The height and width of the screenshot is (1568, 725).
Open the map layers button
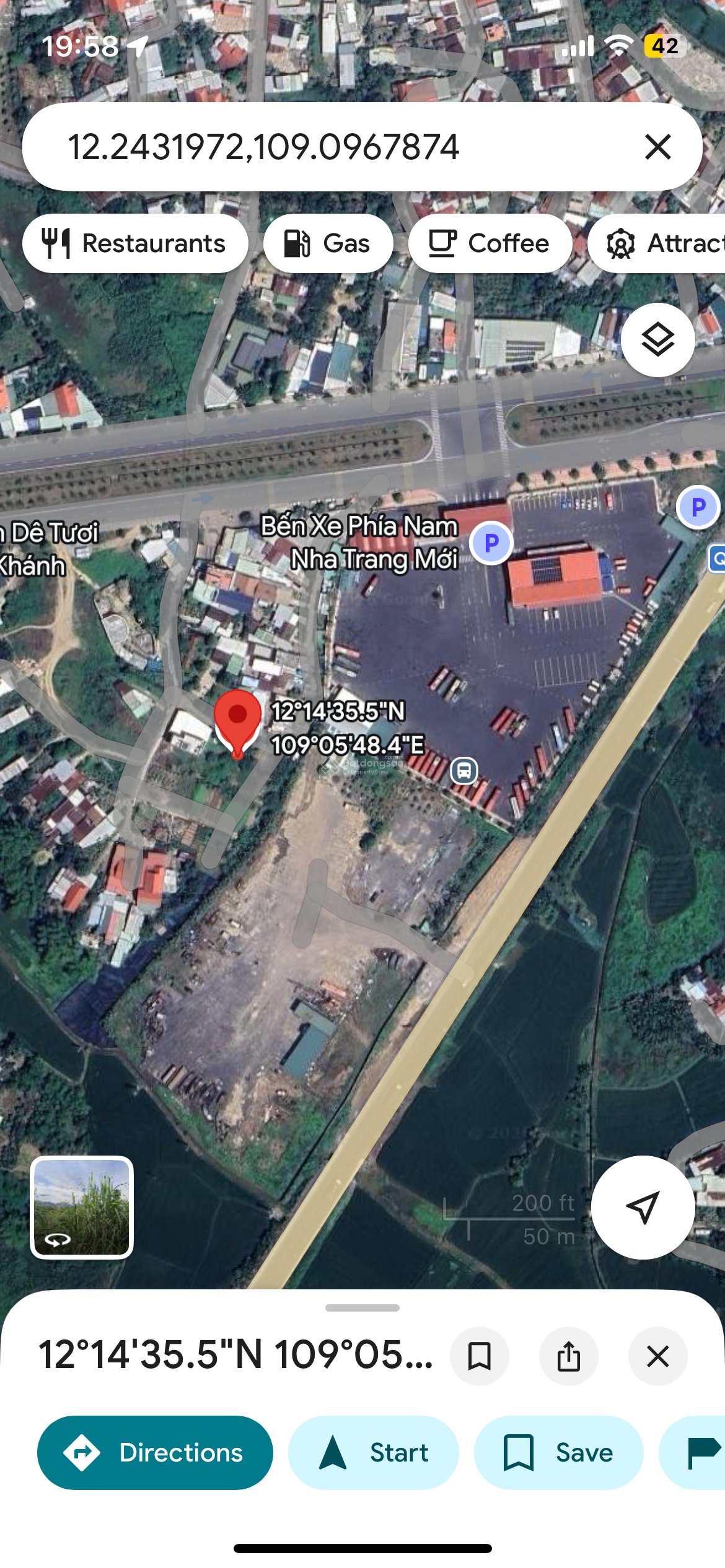(x=657, y=340)
